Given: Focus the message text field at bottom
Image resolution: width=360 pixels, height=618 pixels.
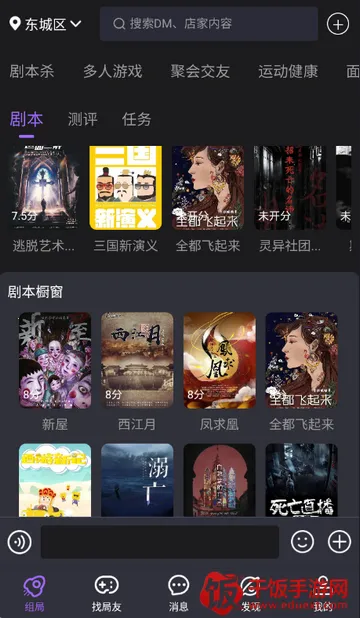Looking at the screenshot, I should click(160, 542).
